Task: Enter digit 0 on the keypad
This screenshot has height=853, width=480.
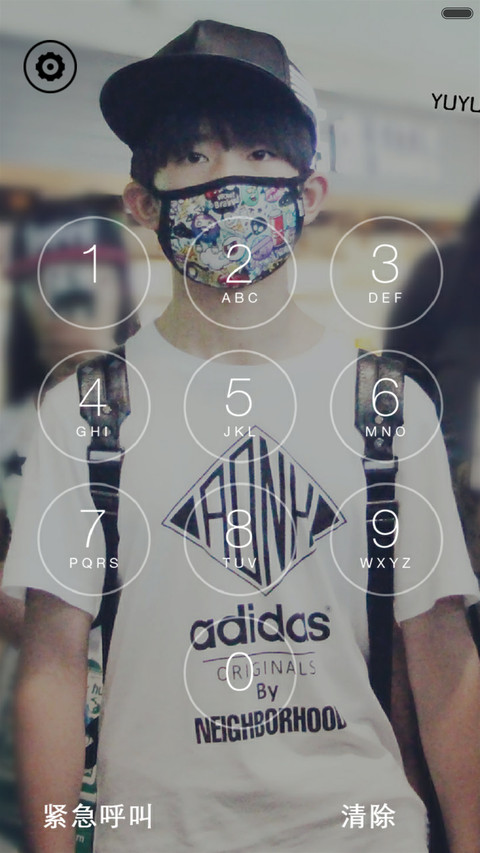Action: pyautogui.click(x=240, y=672)
